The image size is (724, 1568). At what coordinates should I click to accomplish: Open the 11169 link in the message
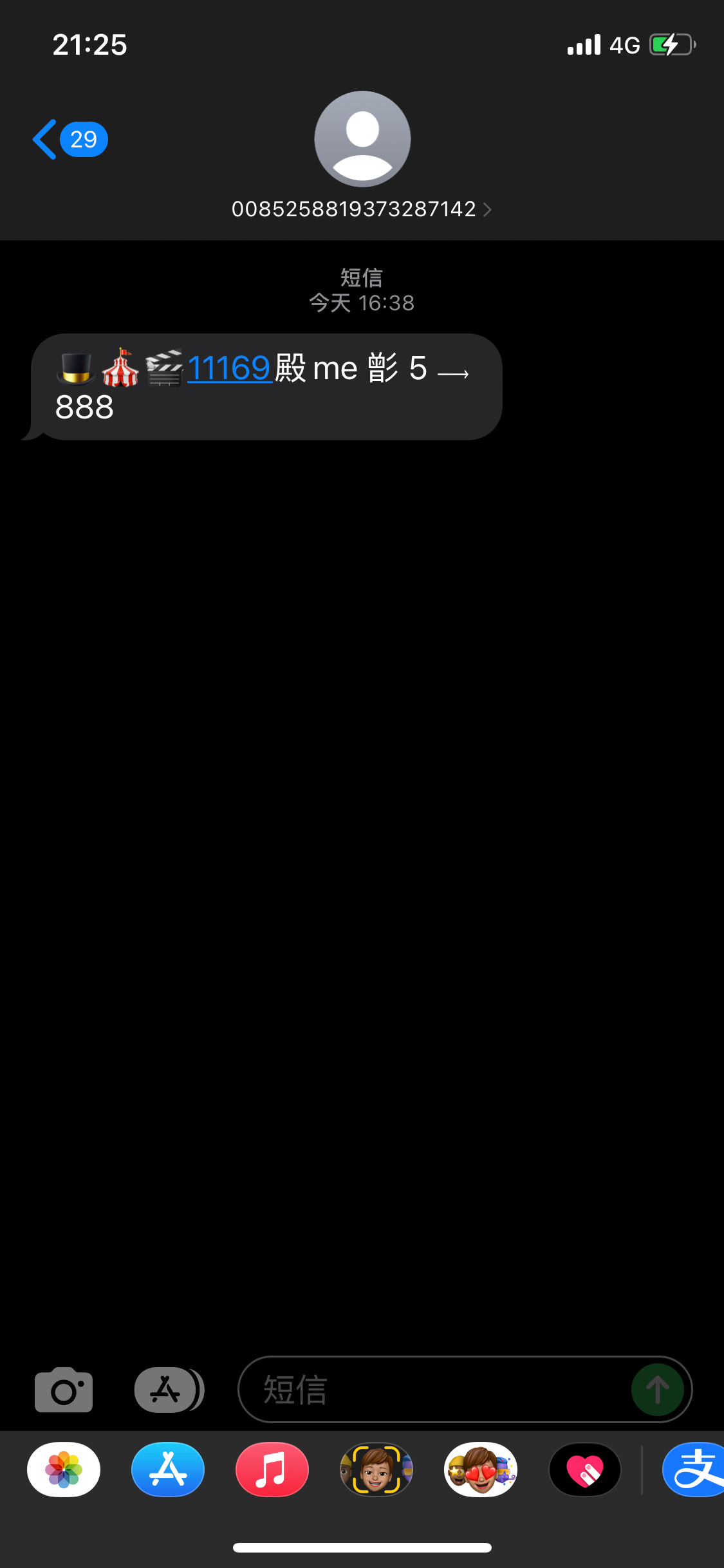click(228, 369)
